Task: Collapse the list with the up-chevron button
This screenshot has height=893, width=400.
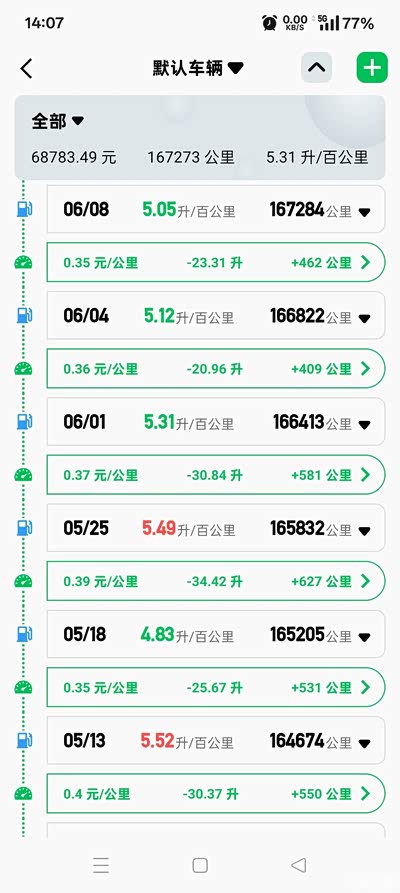Action: pyautogui.click(x=317, y=68)
